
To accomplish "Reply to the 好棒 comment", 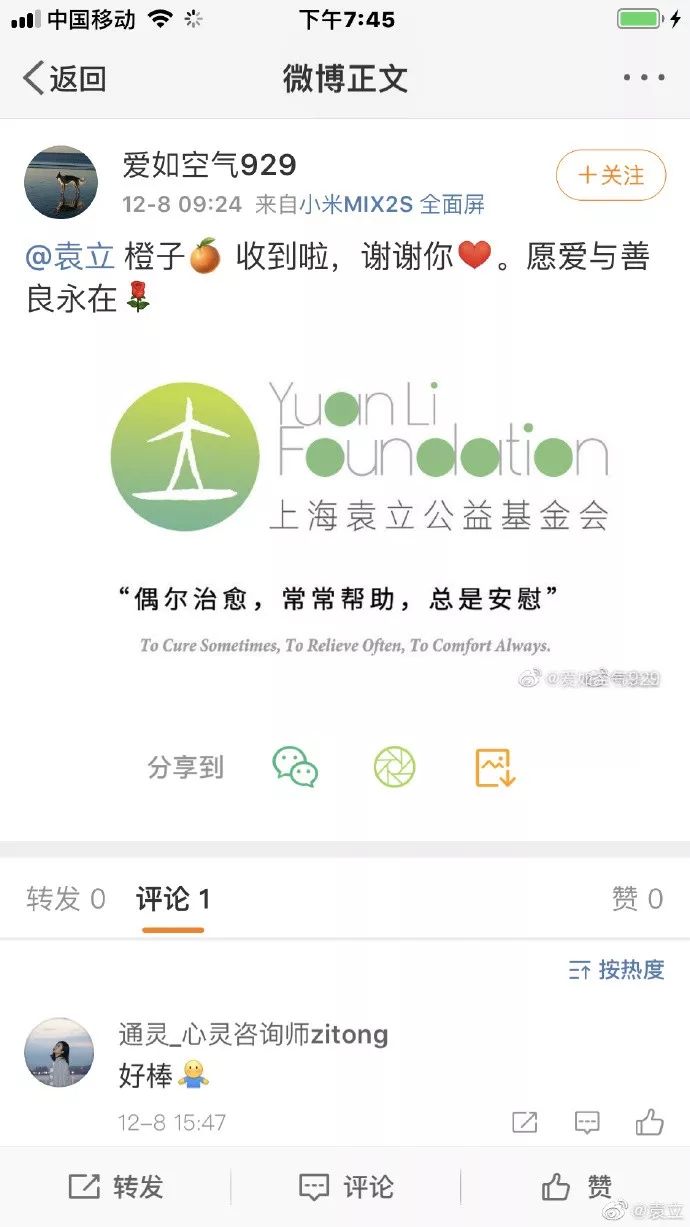I will point(587,1122).
